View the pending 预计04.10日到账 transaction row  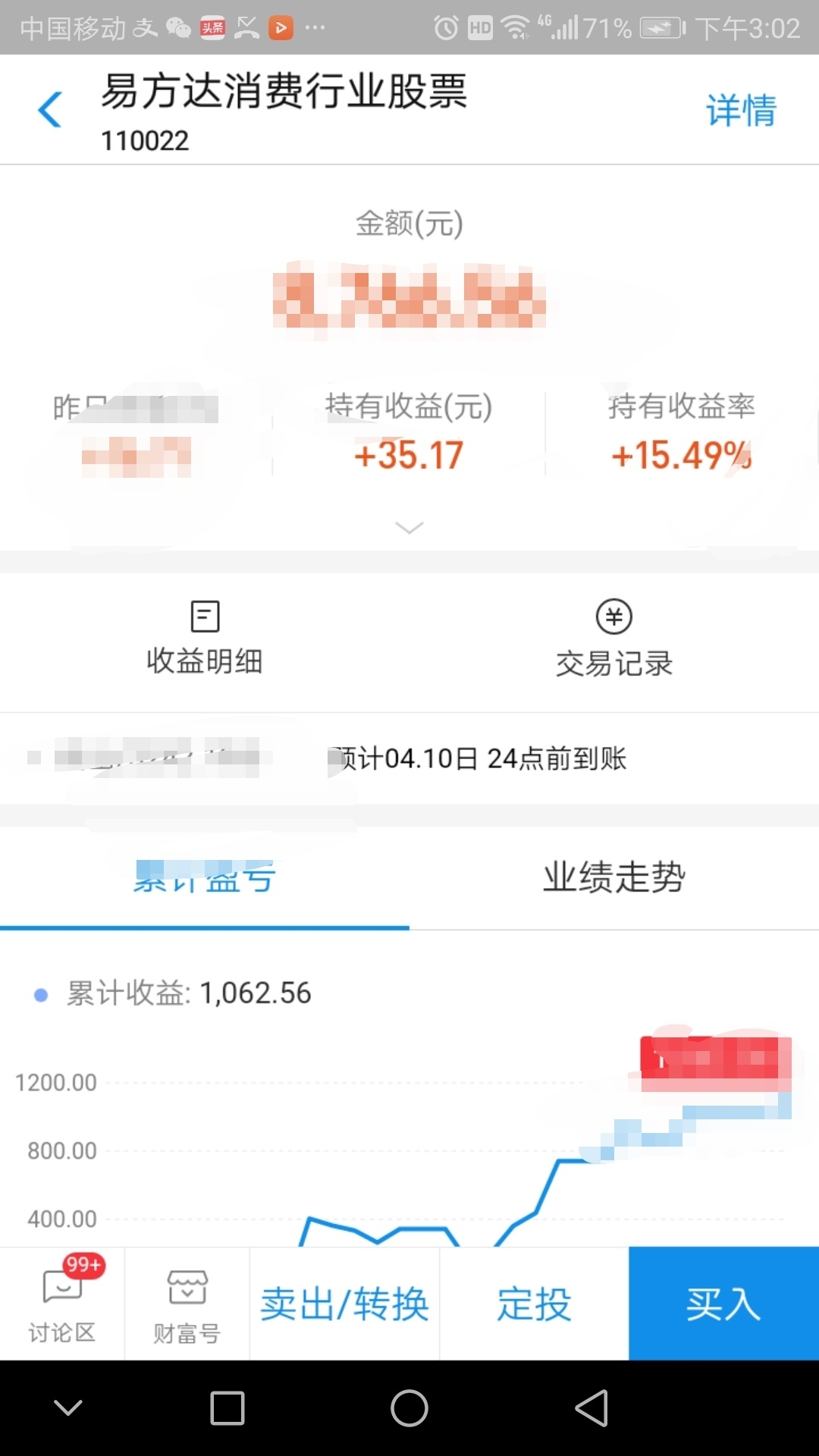coord(409,758)
